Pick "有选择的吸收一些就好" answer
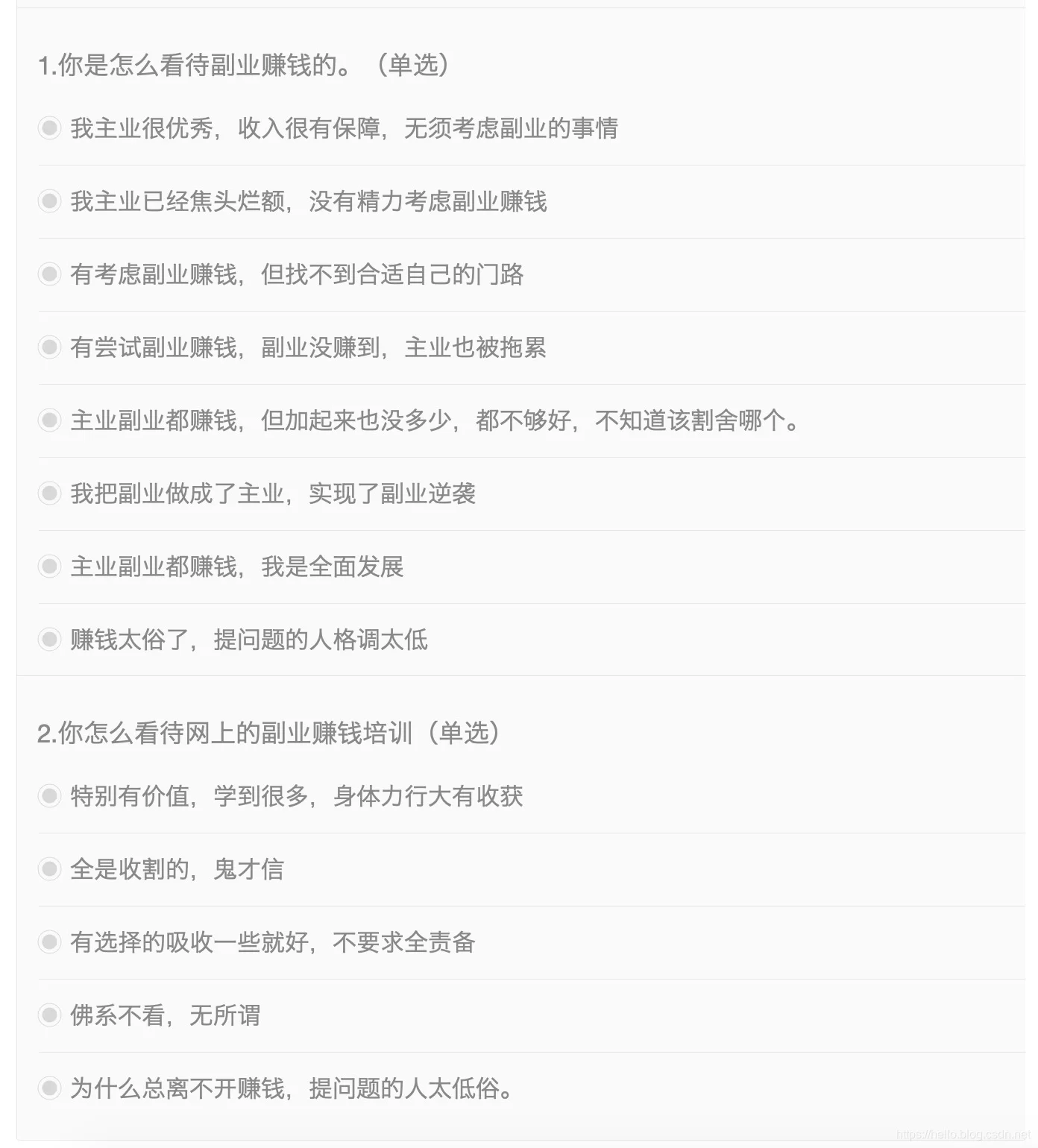Image resolution: width=1038 pixels, height=1148 pixels. pyautogui.click(x=49, y=942)
